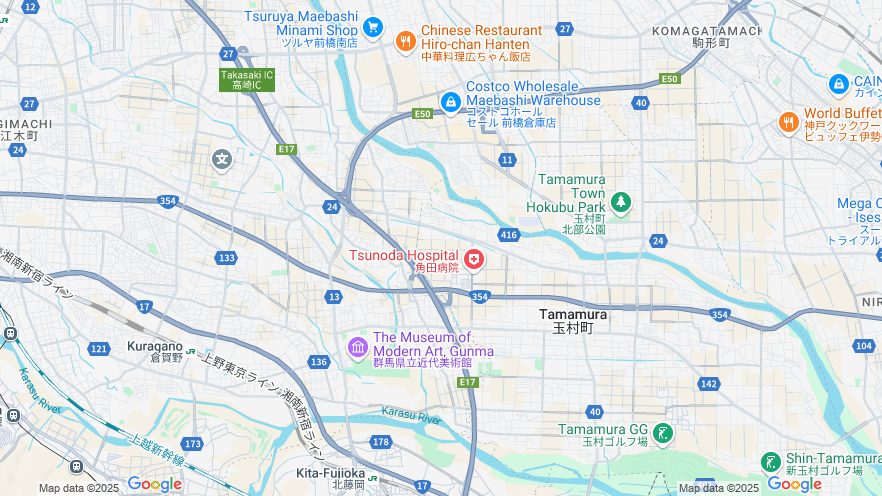Image resolution: width=882 pixels, height=496 pixels.
Task: Select the Museum of Modern Art, Gunma pin
Action: point(357,347)
